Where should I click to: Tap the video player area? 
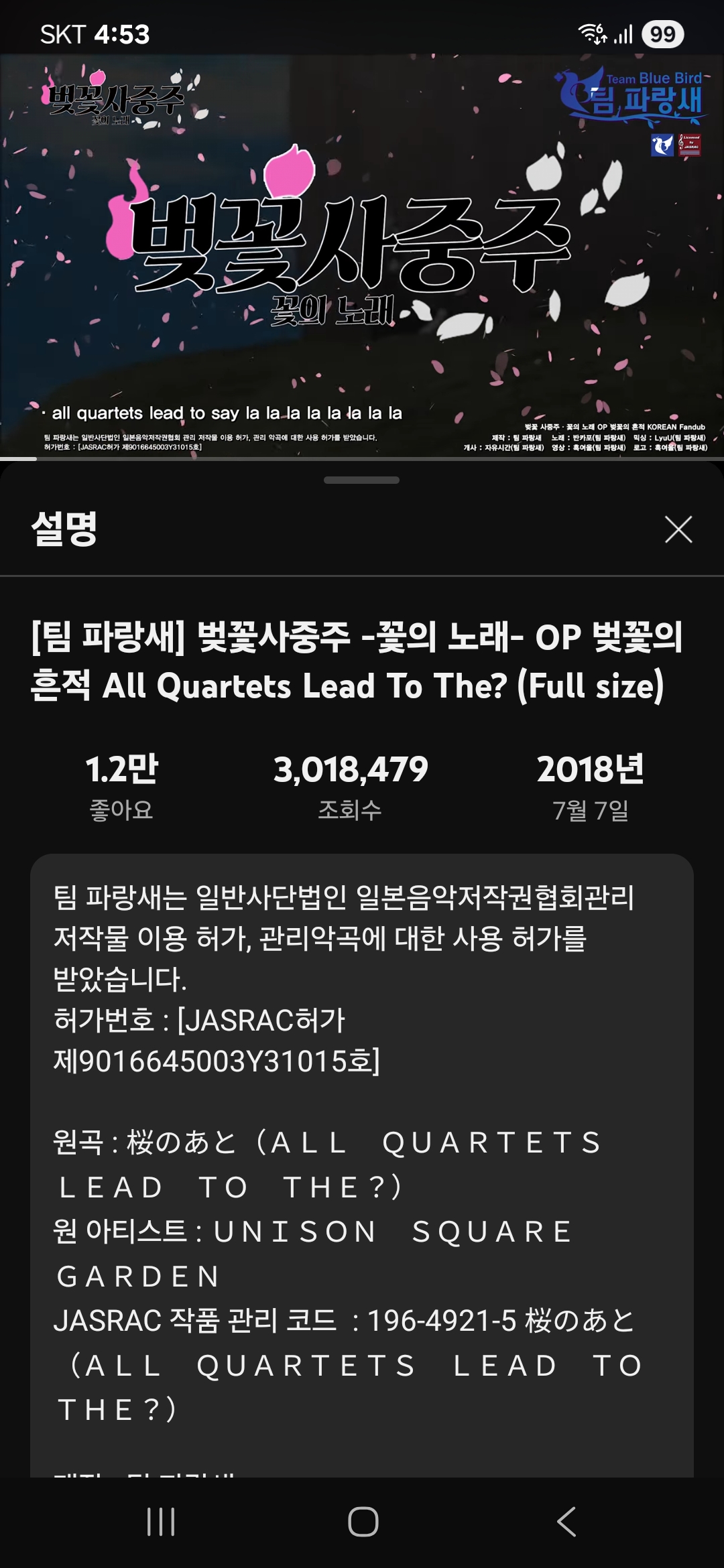point(362,256)
